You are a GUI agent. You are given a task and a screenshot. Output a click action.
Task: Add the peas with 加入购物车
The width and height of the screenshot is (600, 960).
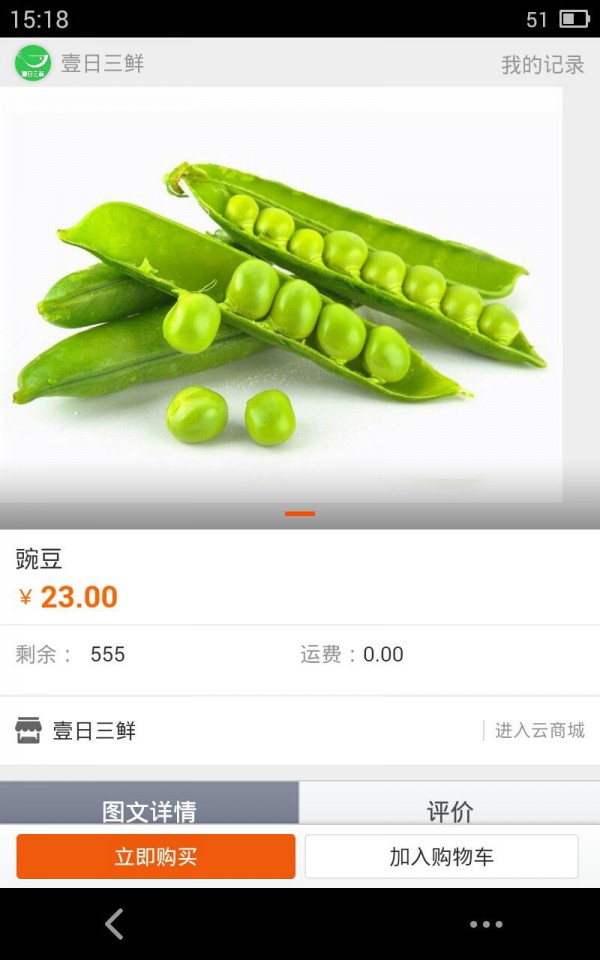(441, 856)
